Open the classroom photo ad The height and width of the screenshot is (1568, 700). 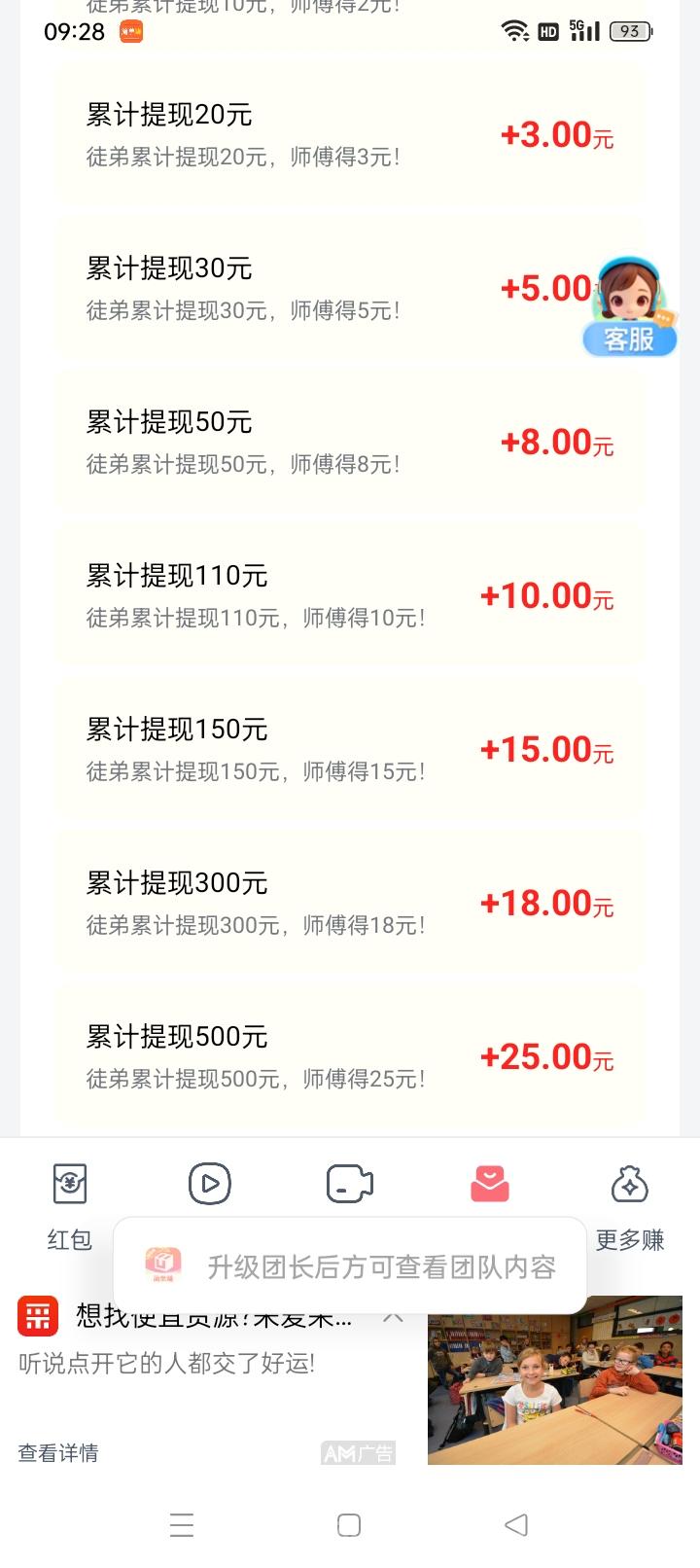pos(555,1380)
